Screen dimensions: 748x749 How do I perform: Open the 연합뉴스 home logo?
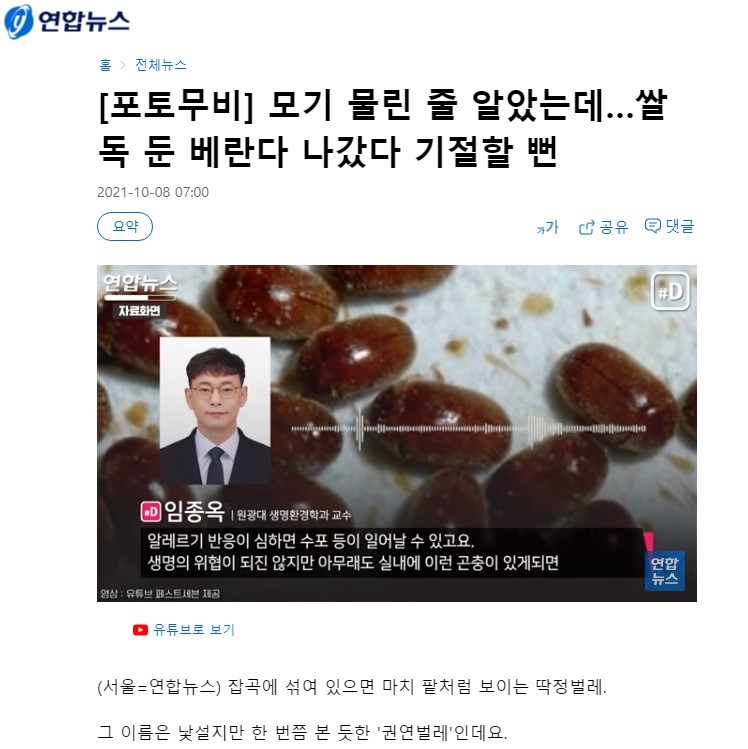click(x=68, y=21)
